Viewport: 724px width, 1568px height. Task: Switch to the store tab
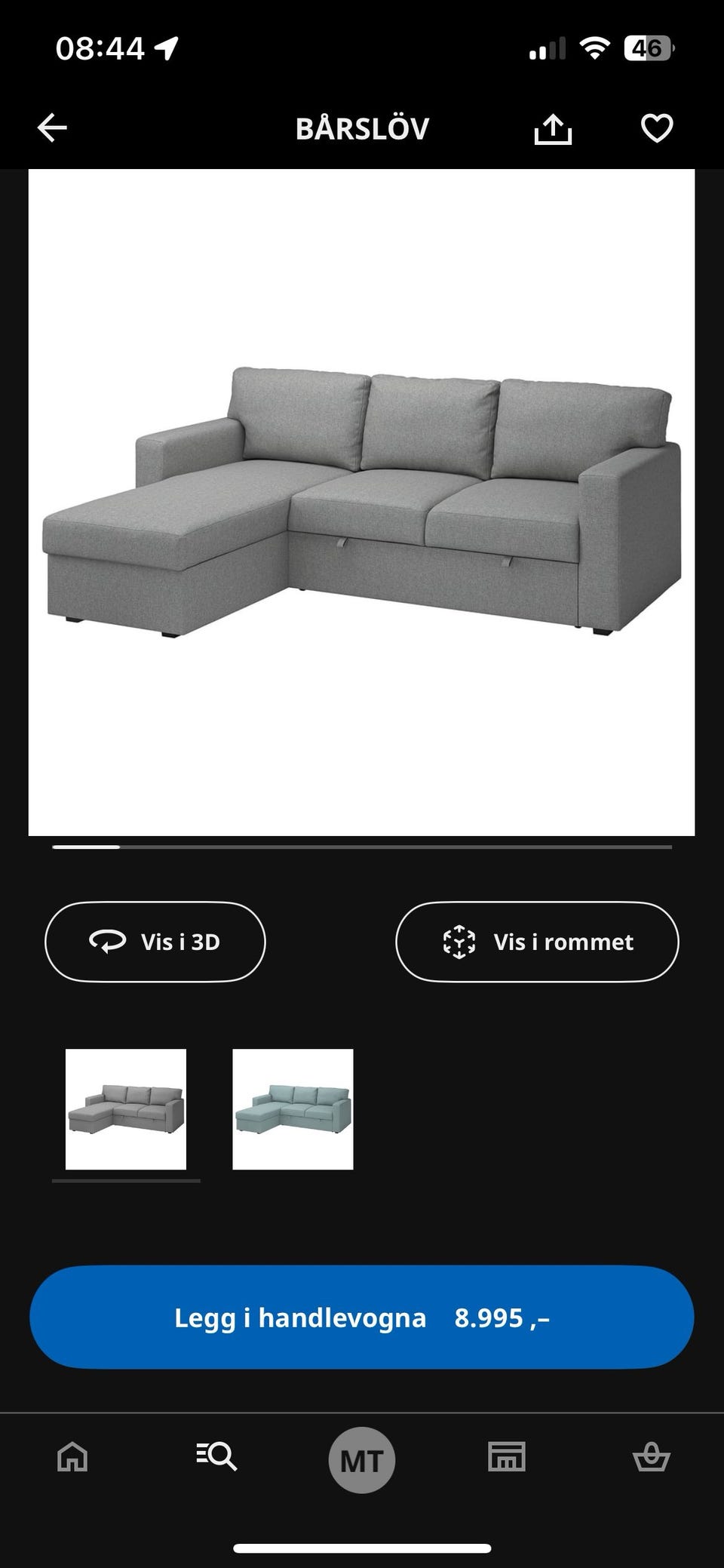[507, 1457]
